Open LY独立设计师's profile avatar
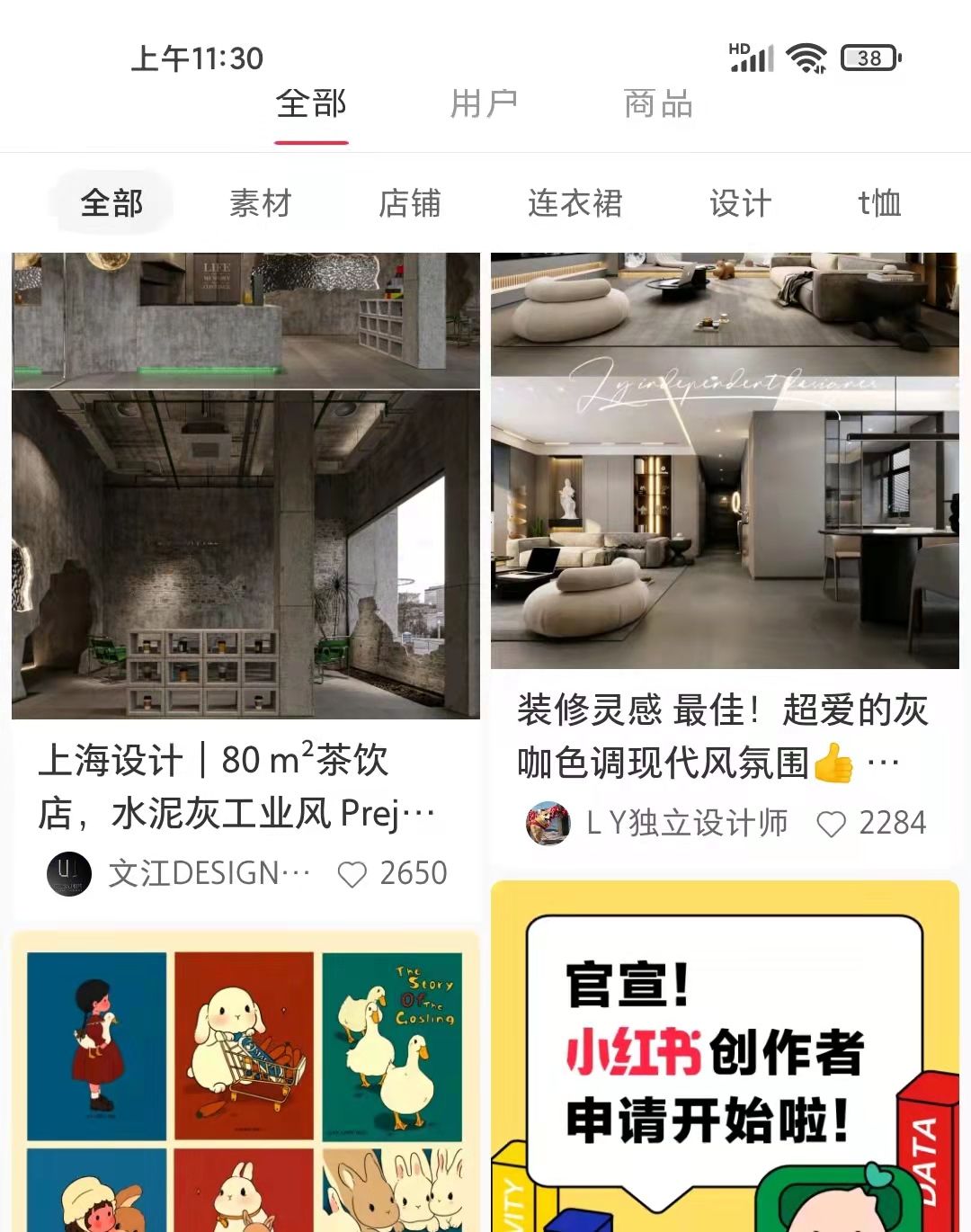The image size is (971, 1232). [548, 821]
